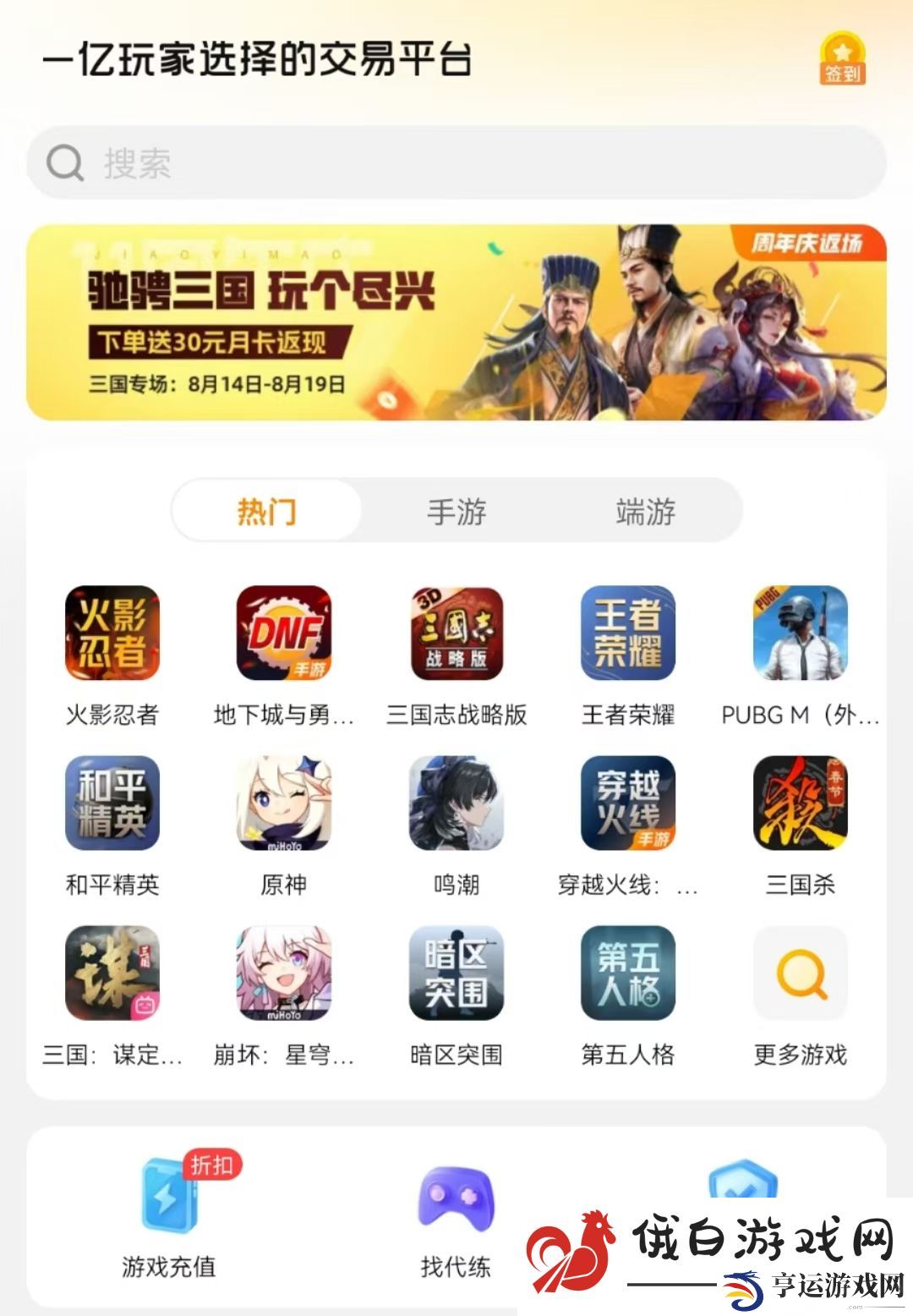Image resolution: width=913 pixels, height=1316 pixels.
Task: Select 穿越火线 mobile game
Action: pos(628,803)
